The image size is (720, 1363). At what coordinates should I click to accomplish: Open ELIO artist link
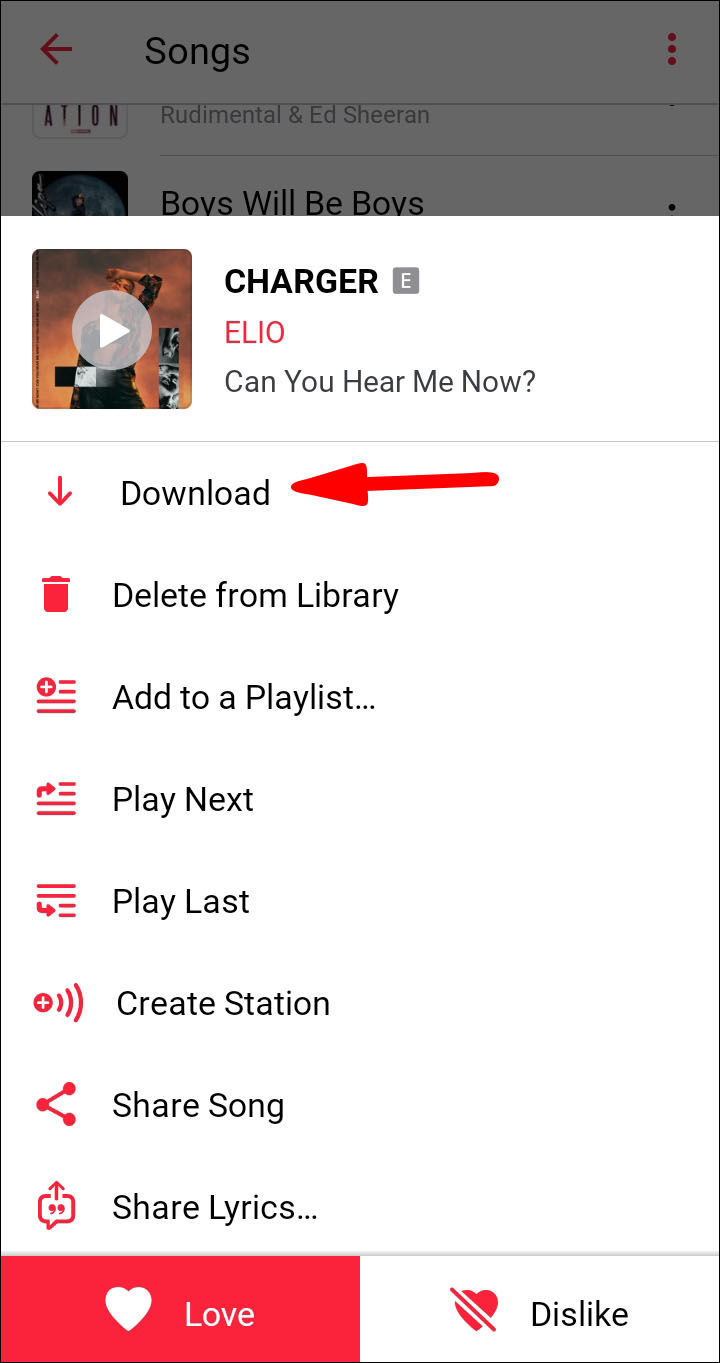[254, 332]
